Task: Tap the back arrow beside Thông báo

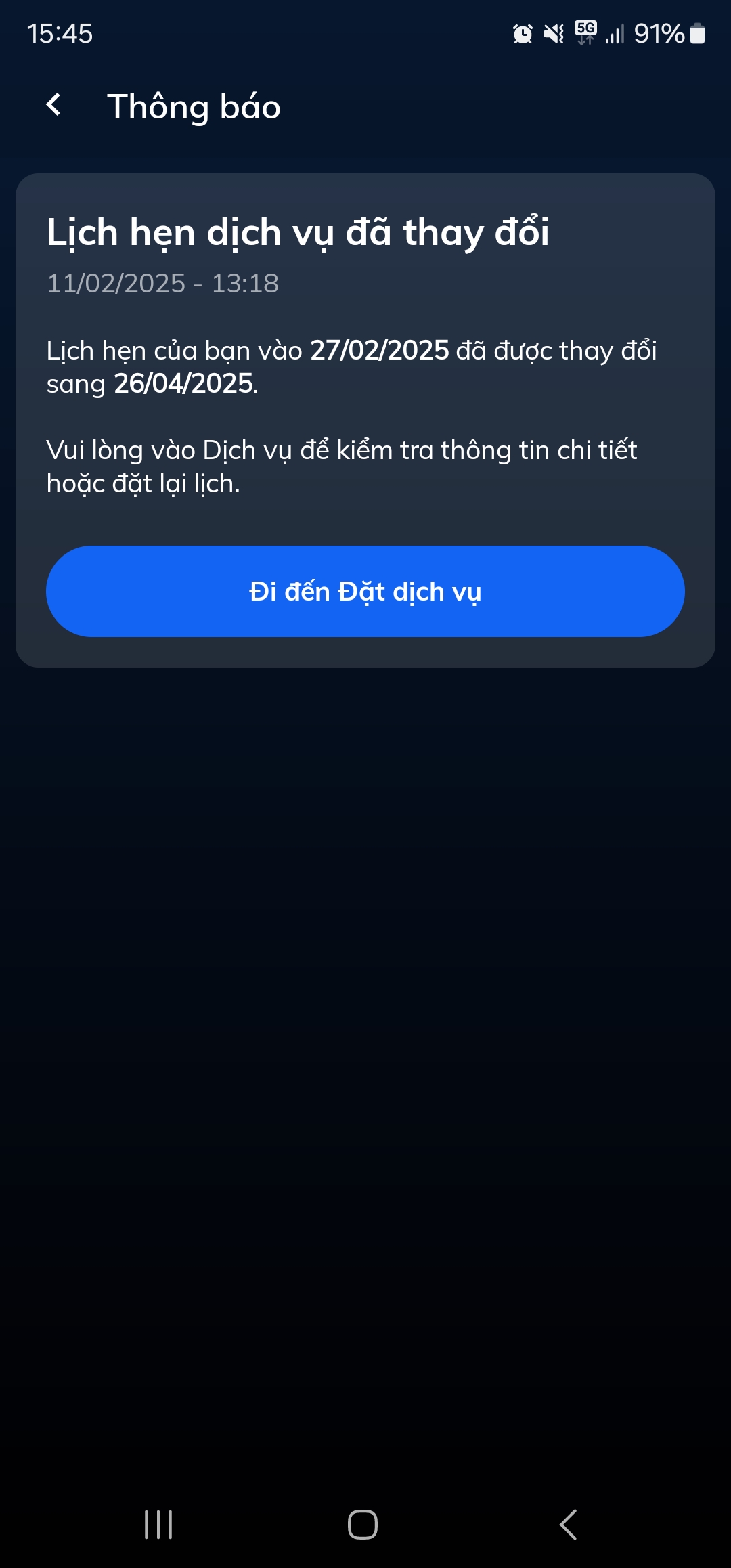Action: click(x=54, y=106)
